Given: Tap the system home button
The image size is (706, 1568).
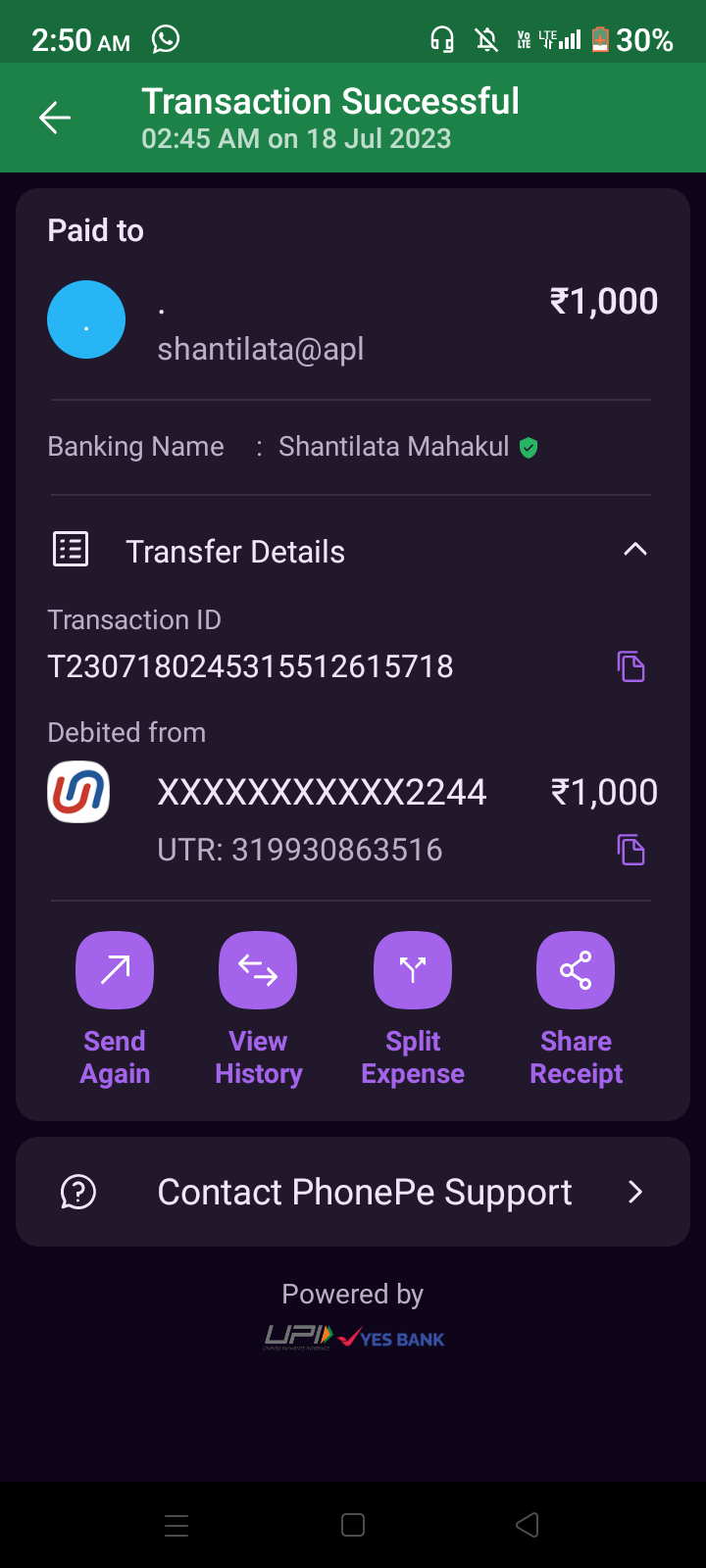Looking at the screenshot, I should 353,1525.
